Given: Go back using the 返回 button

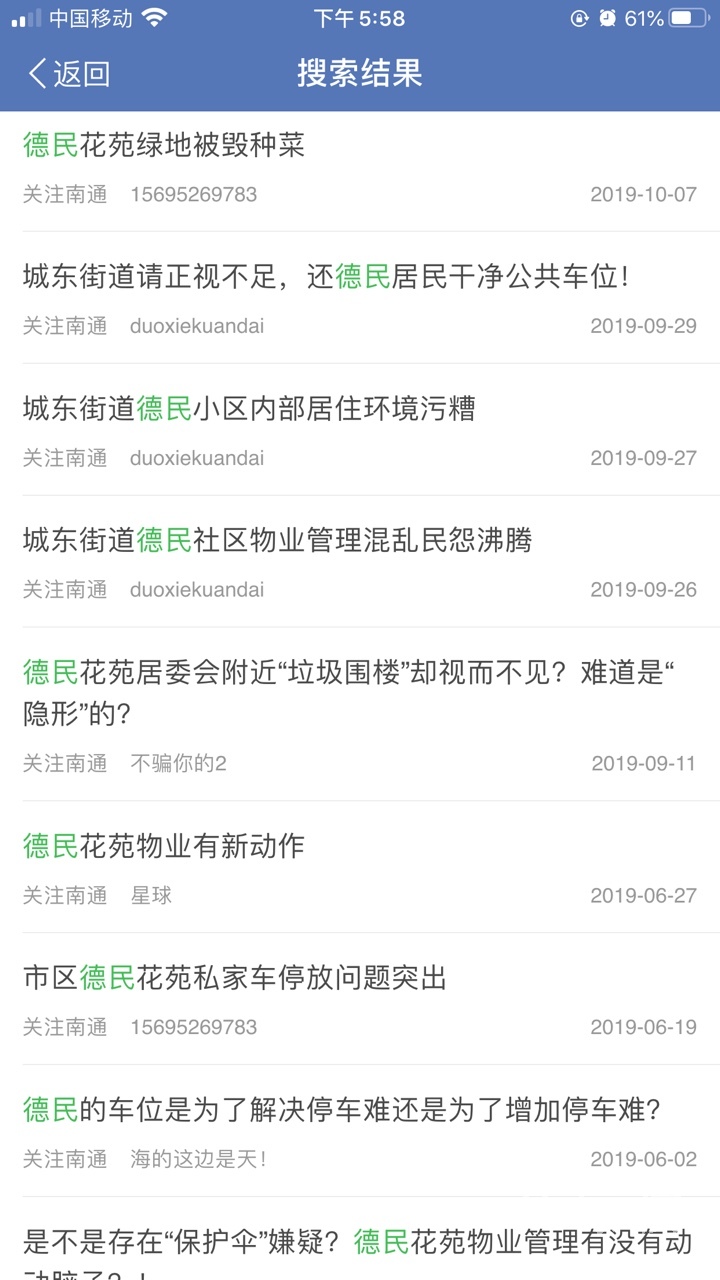Looking at the screenshot, I should (70, 74).
